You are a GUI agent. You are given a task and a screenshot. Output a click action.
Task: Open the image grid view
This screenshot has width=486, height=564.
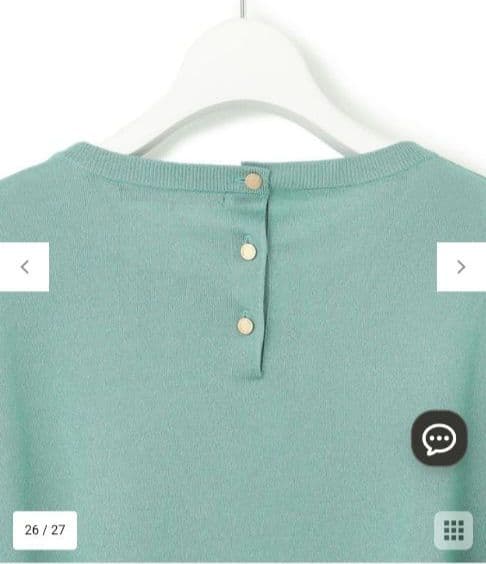click(x=453, y=530)
